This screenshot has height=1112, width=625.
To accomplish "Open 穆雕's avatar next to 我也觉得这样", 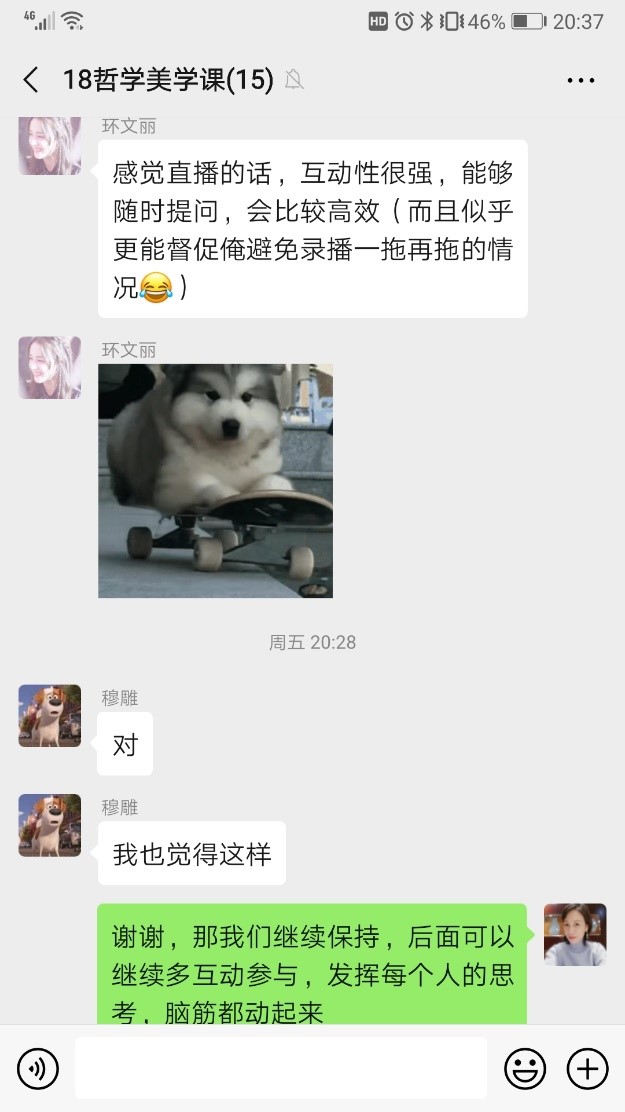I will (x=49, y=825).
